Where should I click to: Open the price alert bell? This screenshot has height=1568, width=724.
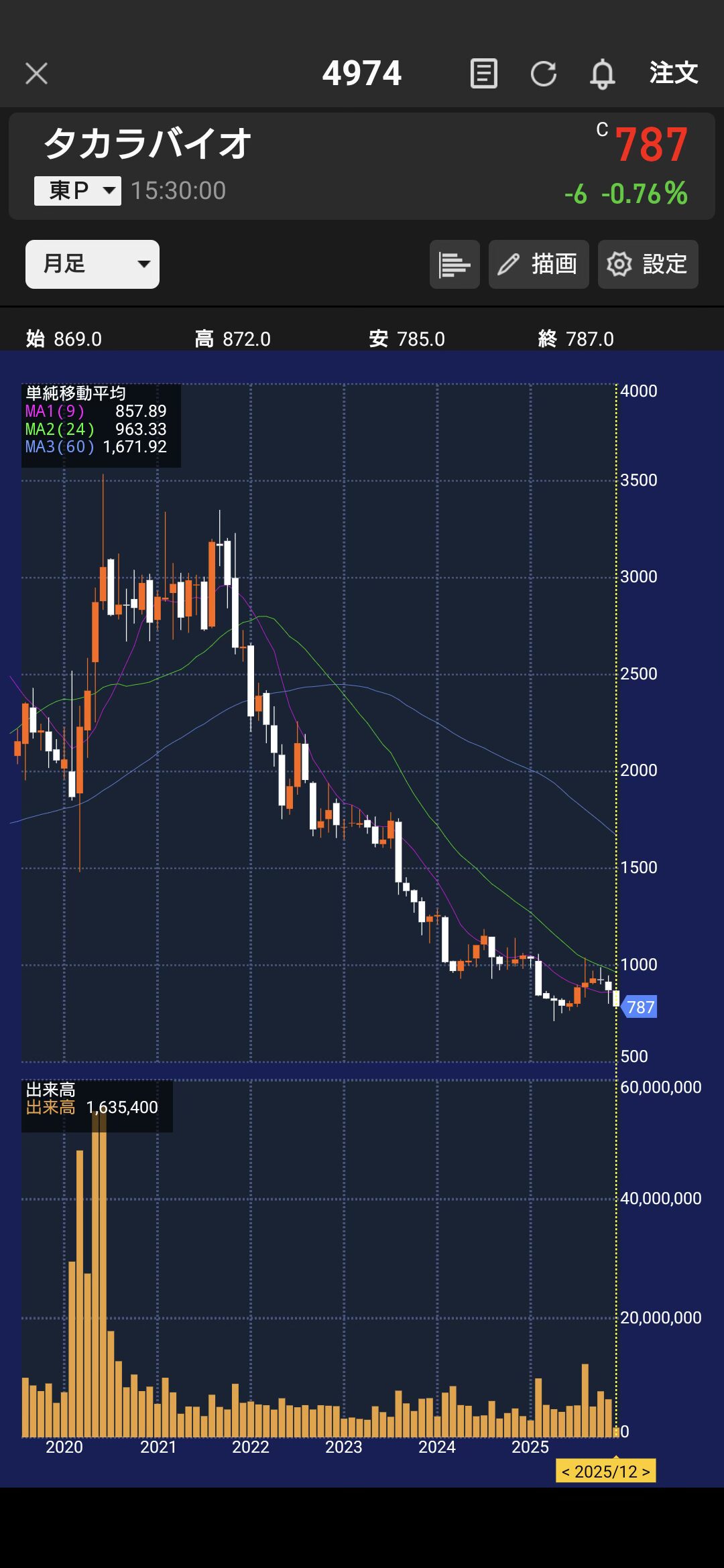click(602, 74)
